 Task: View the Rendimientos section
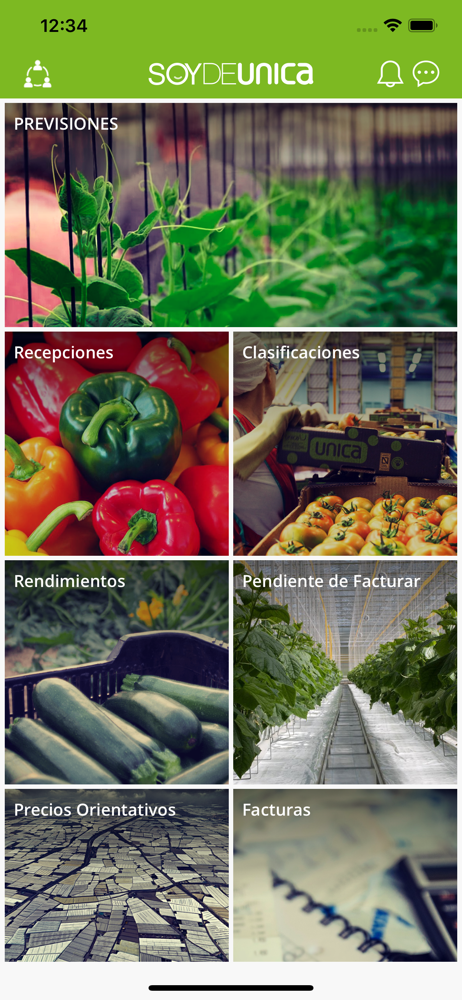click(117, 672)
